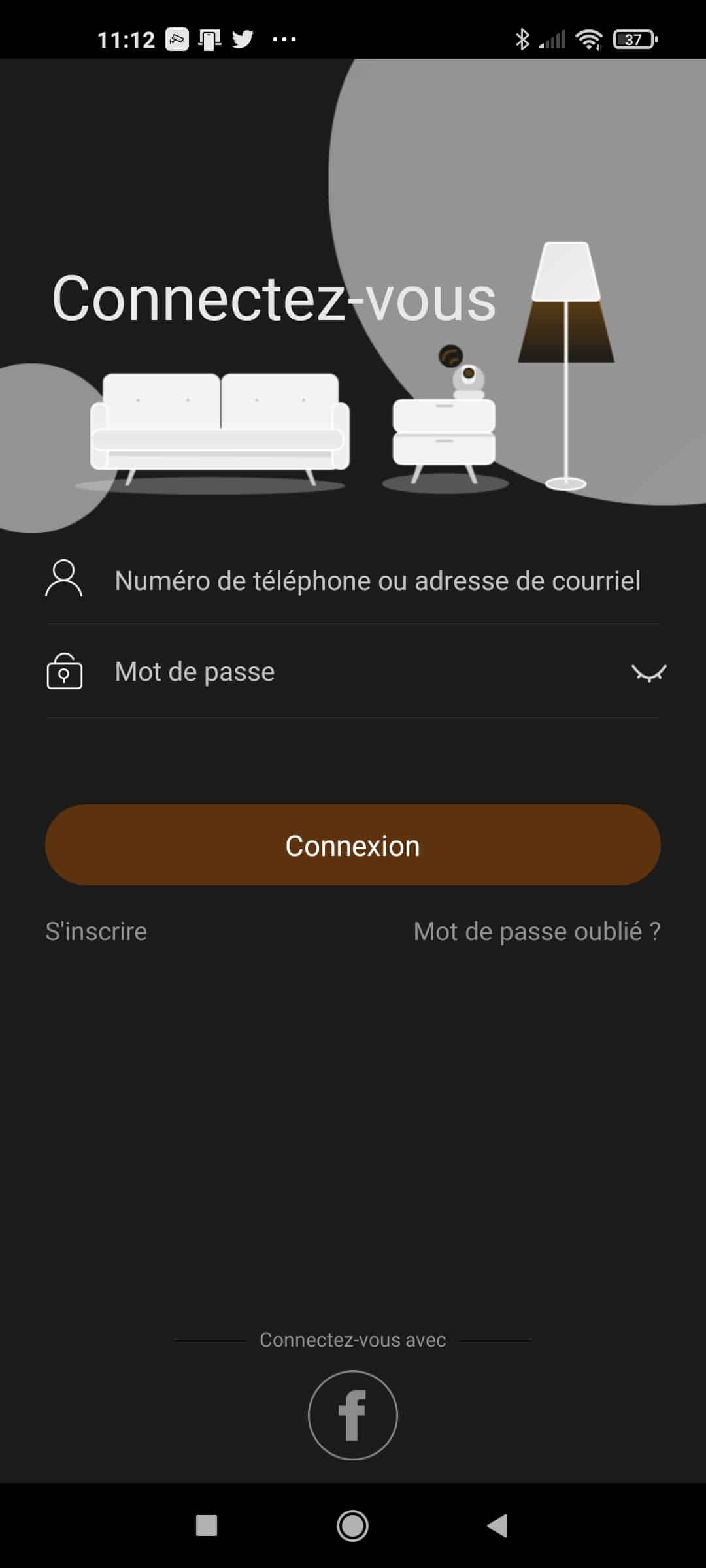Image resolution: width=706 pixels, height=1568 pixels.
Task: Open recent apps from the navigation bar
Action: coord(207,1526)
